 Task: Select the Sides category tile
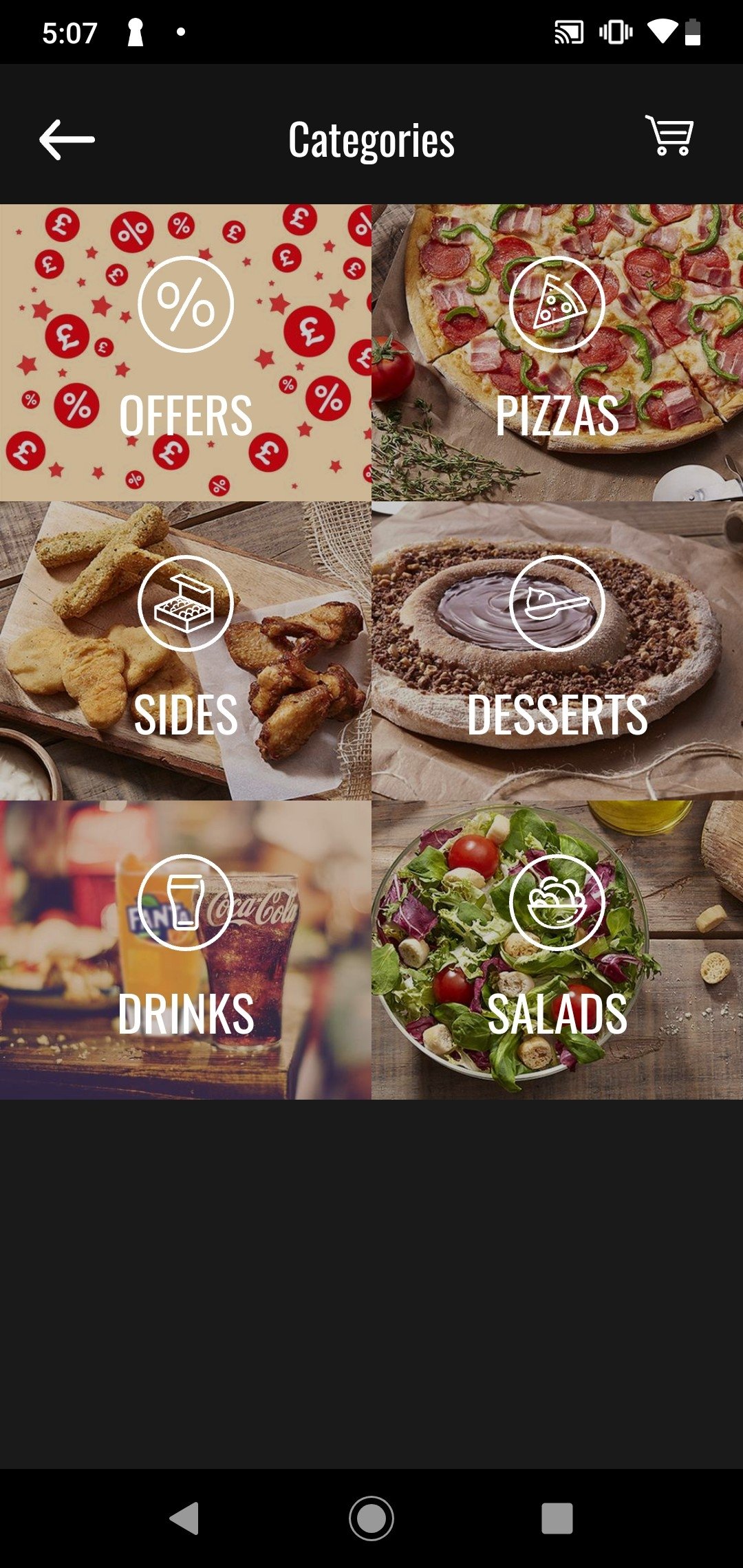click(186, 651)
